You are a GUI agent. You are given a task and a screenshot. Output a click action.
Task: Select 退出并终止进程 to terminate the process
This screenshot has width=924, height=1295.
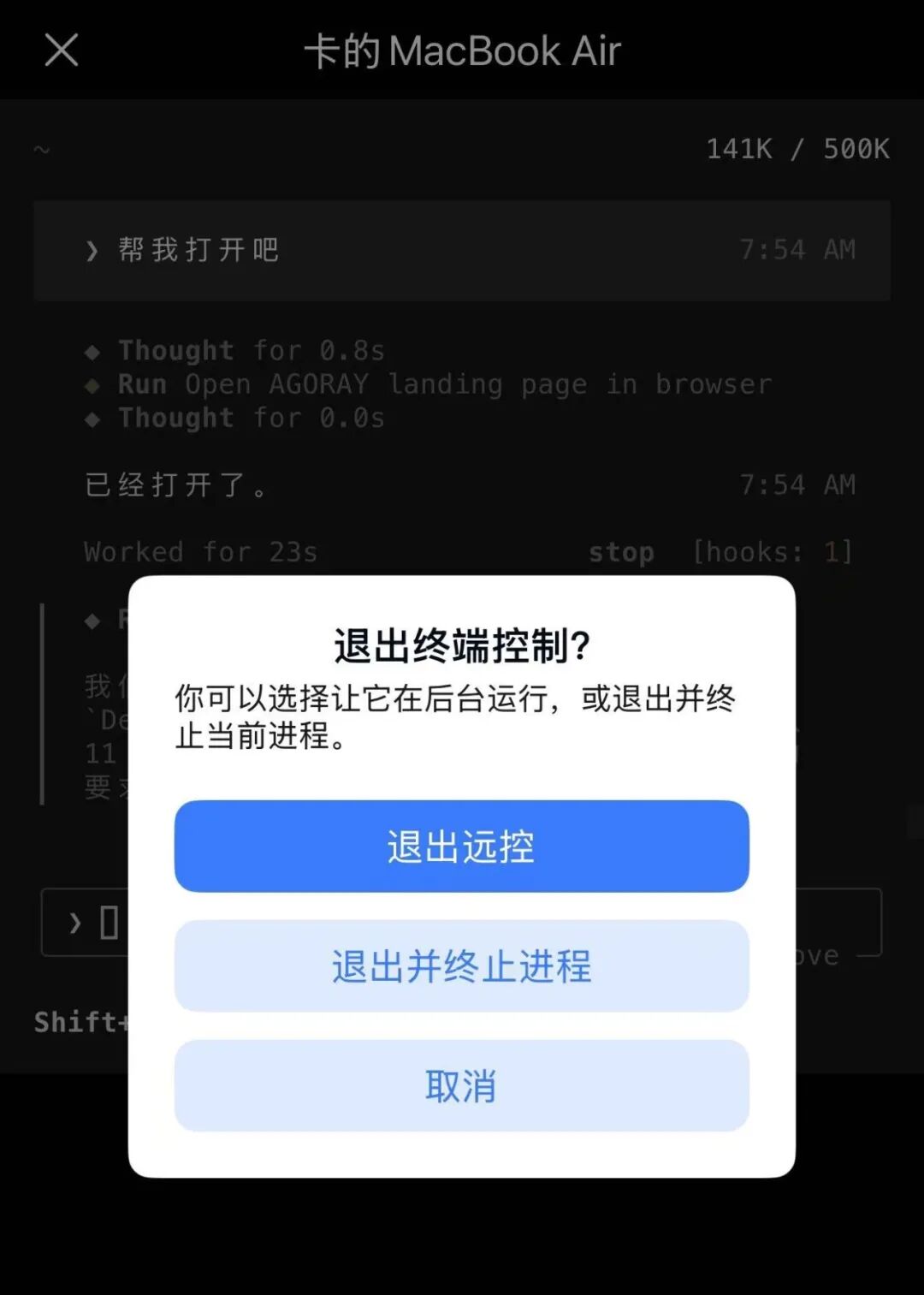461,965
